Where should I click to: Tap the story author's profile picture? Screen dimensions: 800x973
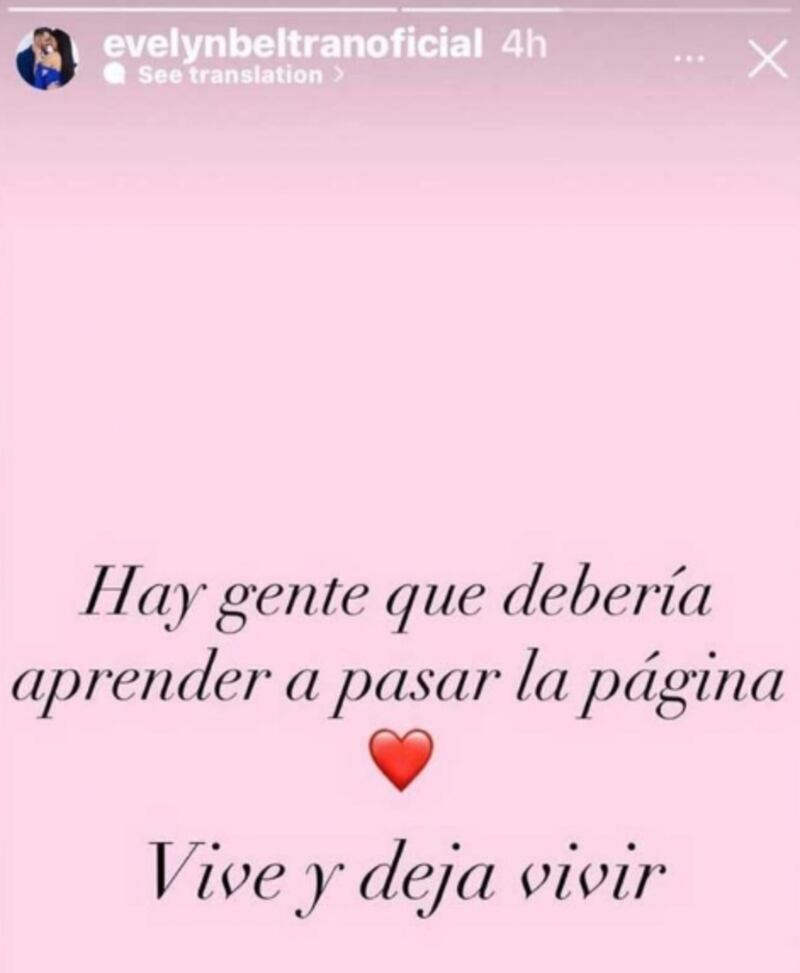46,58
